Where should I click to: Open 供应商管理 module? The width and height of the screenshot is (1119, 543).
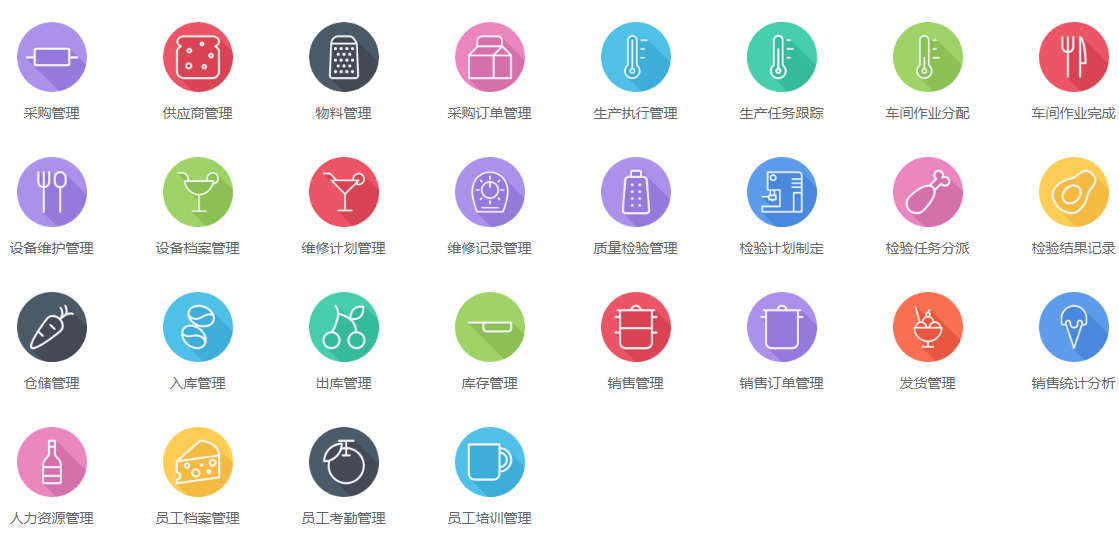198,57
